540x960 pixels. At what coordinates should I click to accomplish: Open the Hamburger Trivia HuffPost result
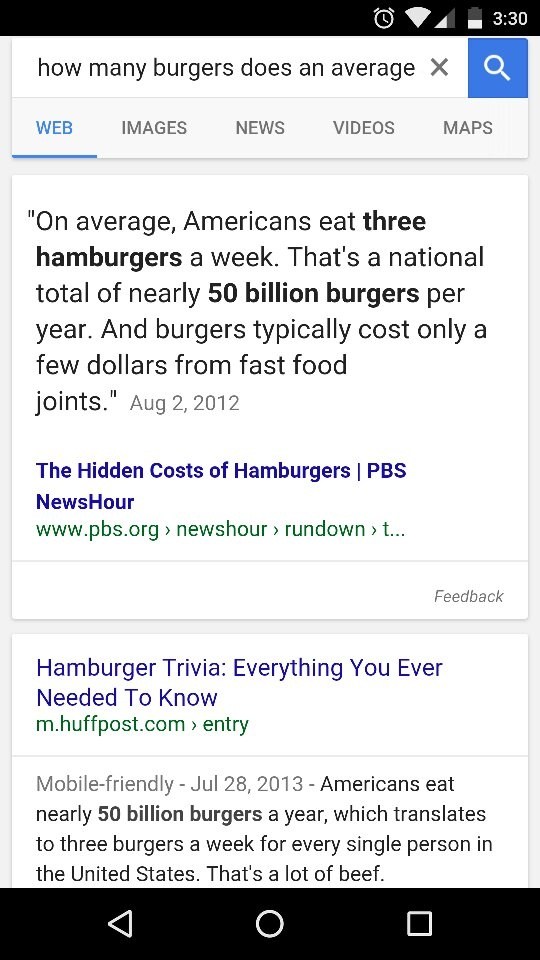click(239, 682)
